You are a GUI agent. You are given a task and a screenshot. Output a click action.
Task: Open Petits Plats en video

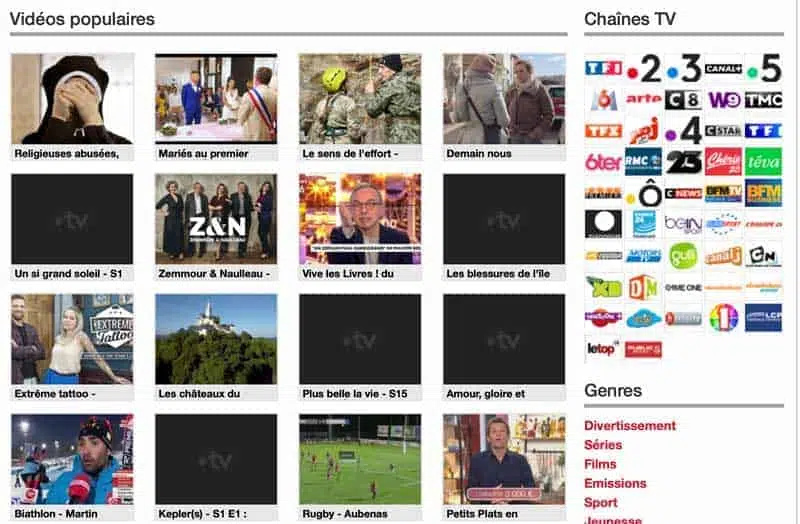pos(504,459)
